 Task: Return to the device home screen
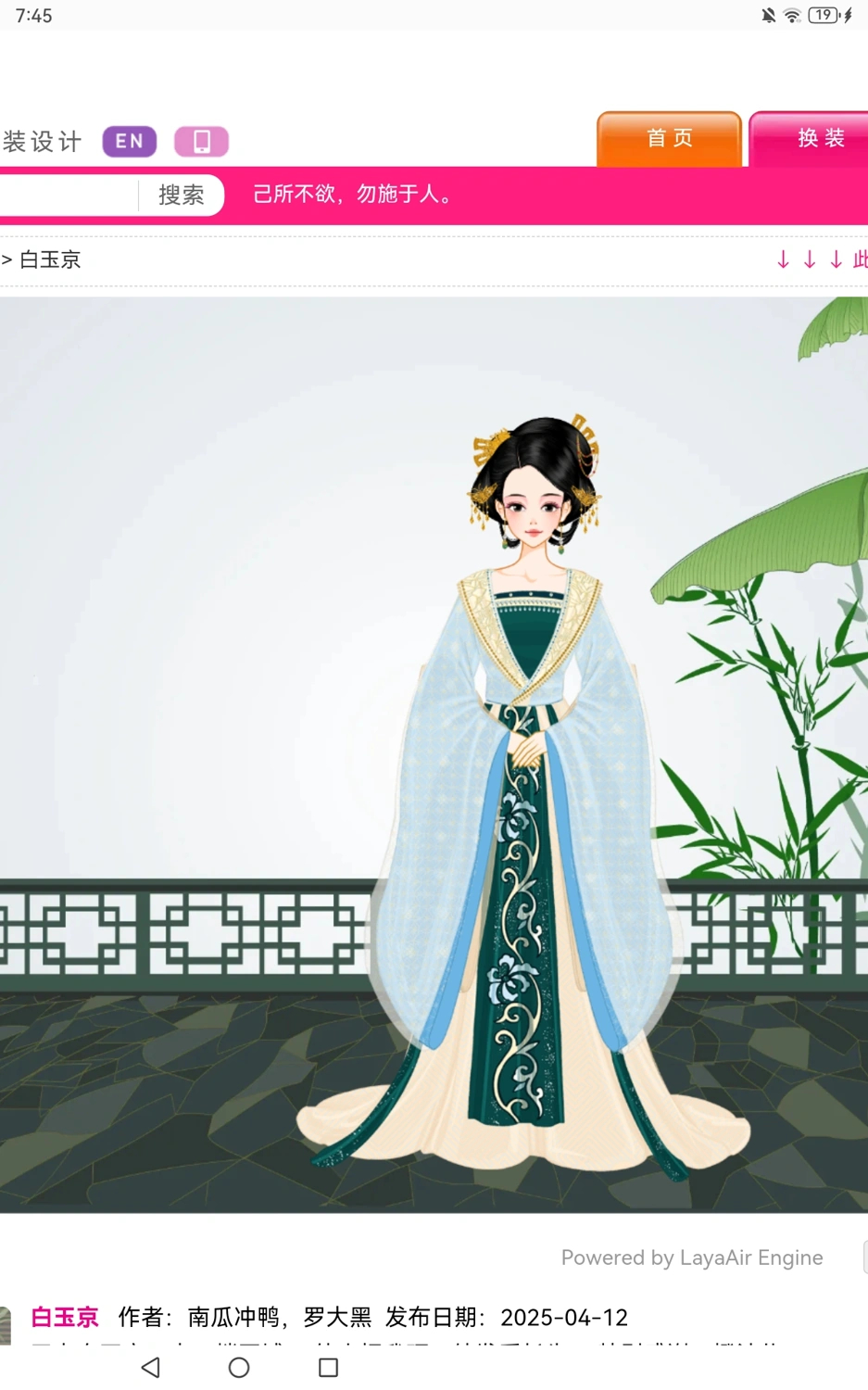239,1367
